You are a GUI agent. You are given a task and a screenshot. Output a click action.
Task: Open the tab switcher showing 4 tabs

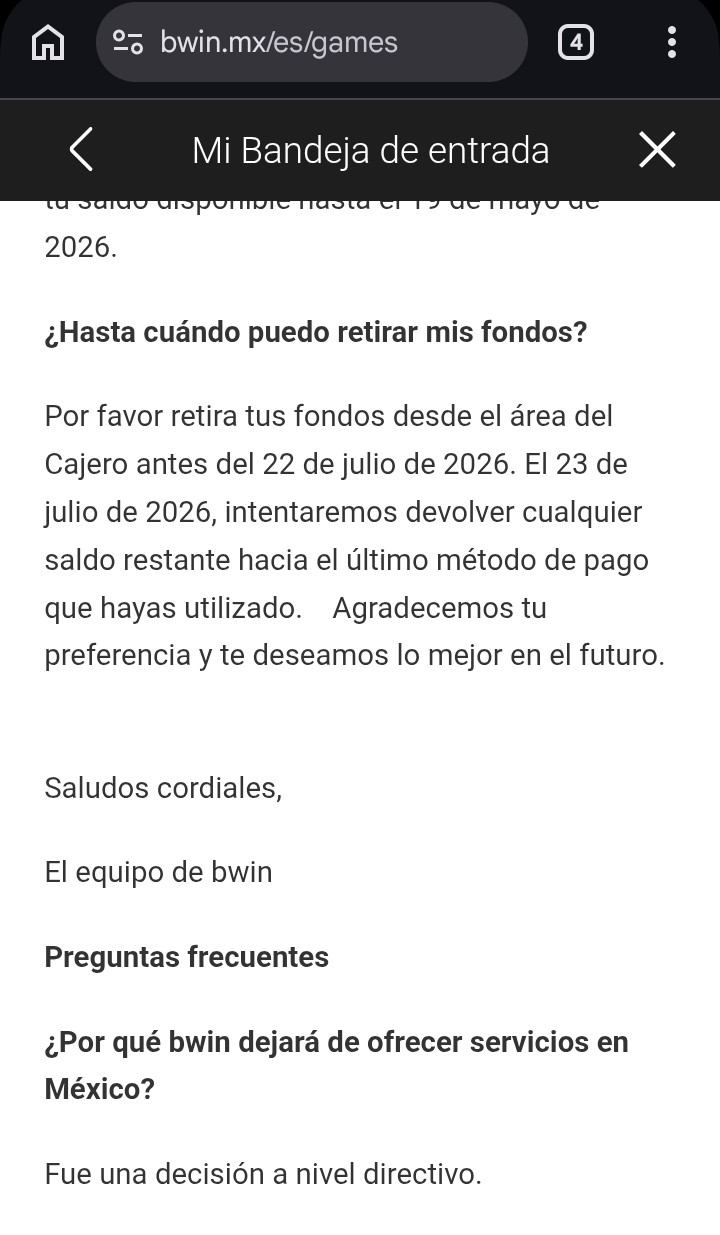575,42
